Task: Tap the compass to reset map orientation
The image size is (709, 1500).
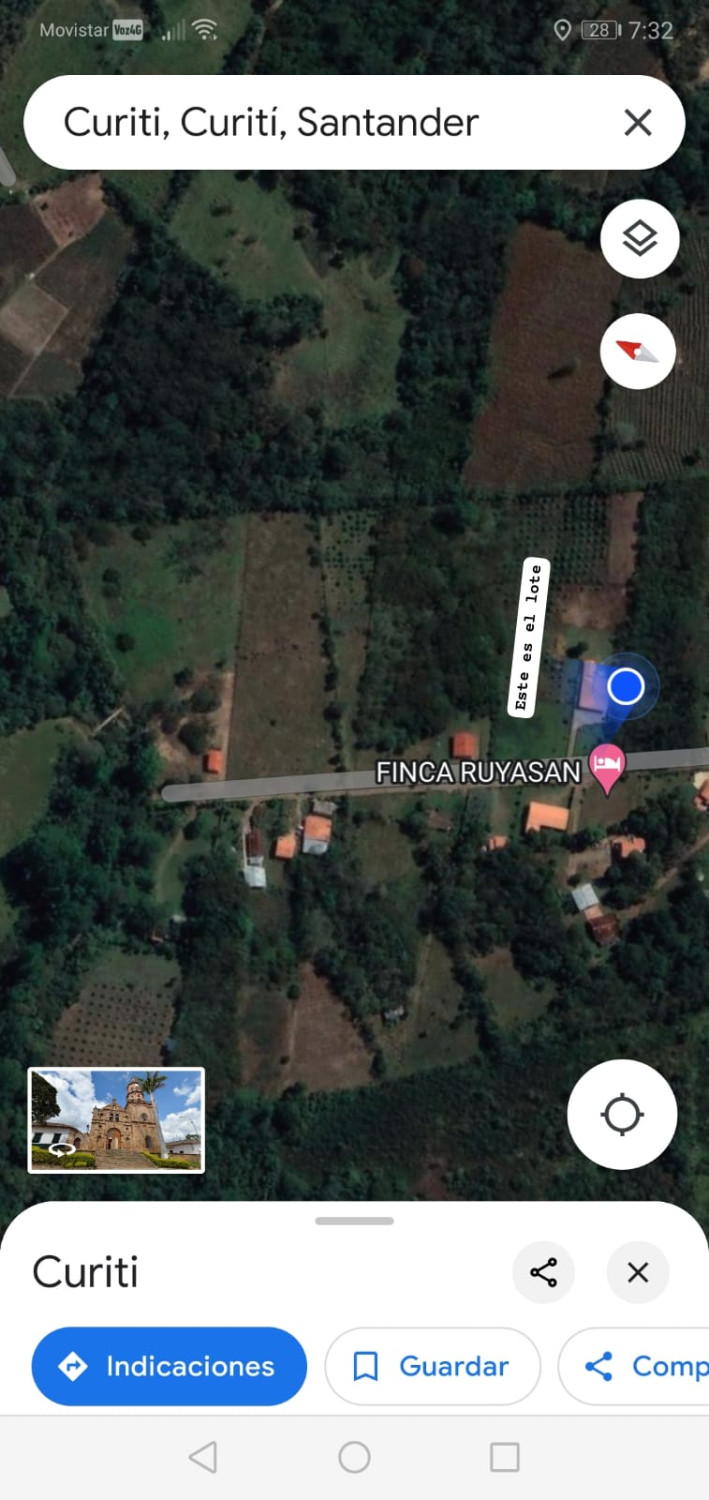Action: click(638, 352)
